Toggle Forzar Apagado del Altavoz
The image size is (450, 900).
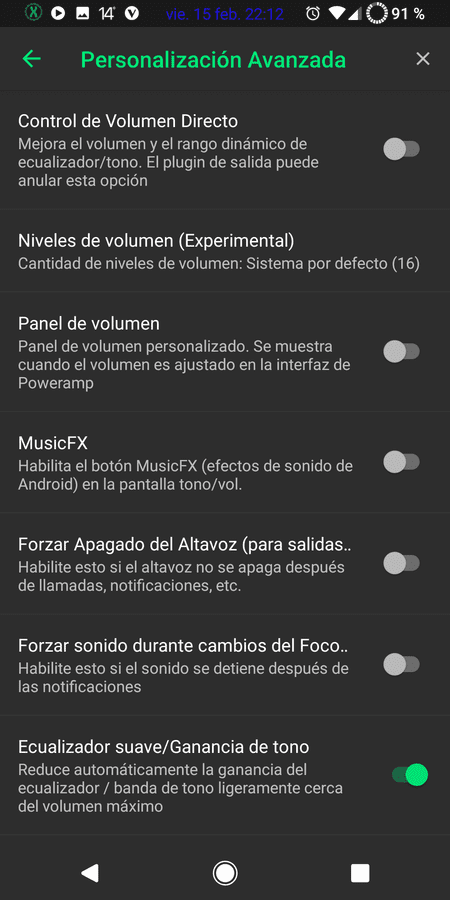coord(402,563)
